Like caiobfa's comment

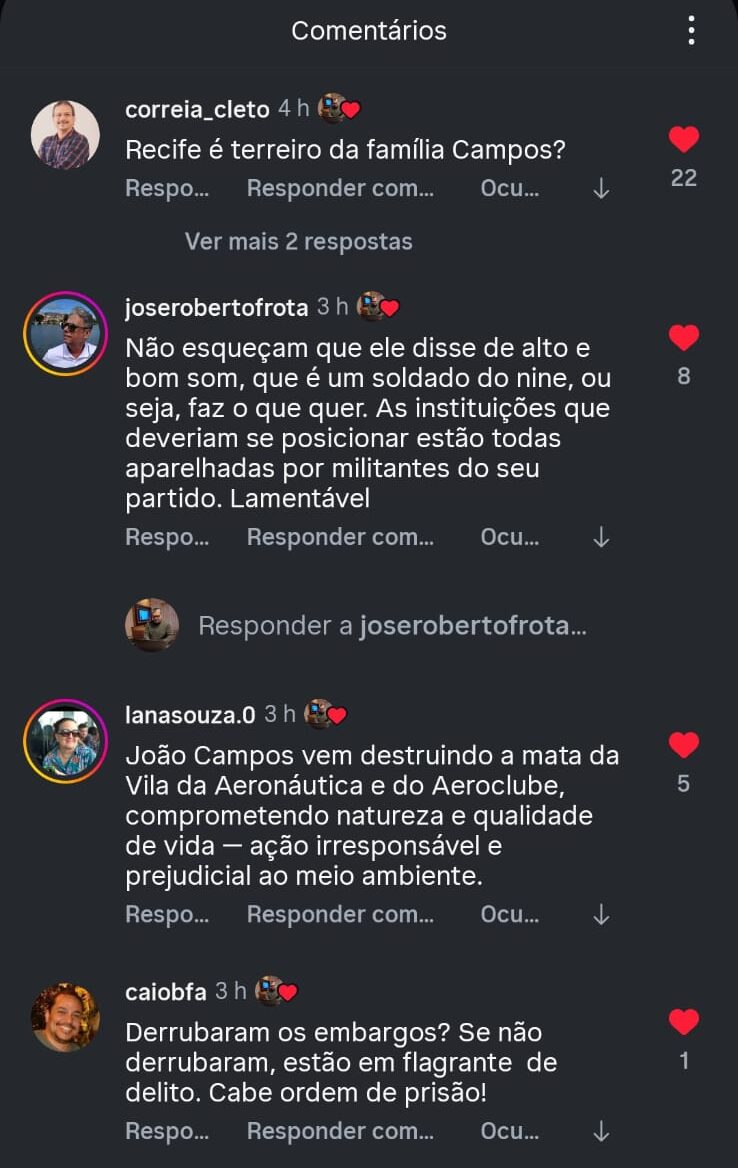(684, 1022)
